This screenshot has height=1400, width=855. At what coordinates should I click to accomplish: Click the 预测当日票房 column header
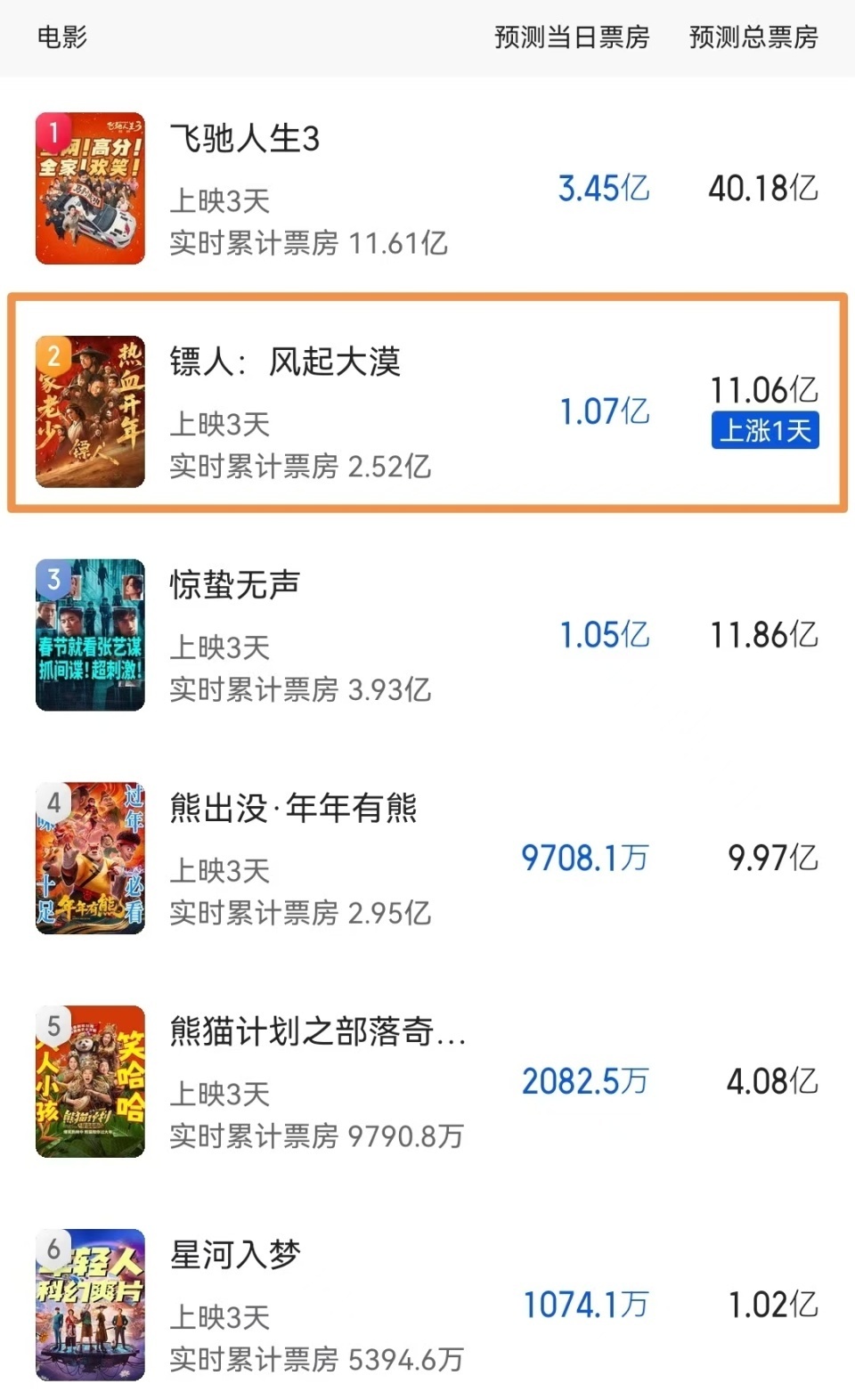[x=572, y=37]
